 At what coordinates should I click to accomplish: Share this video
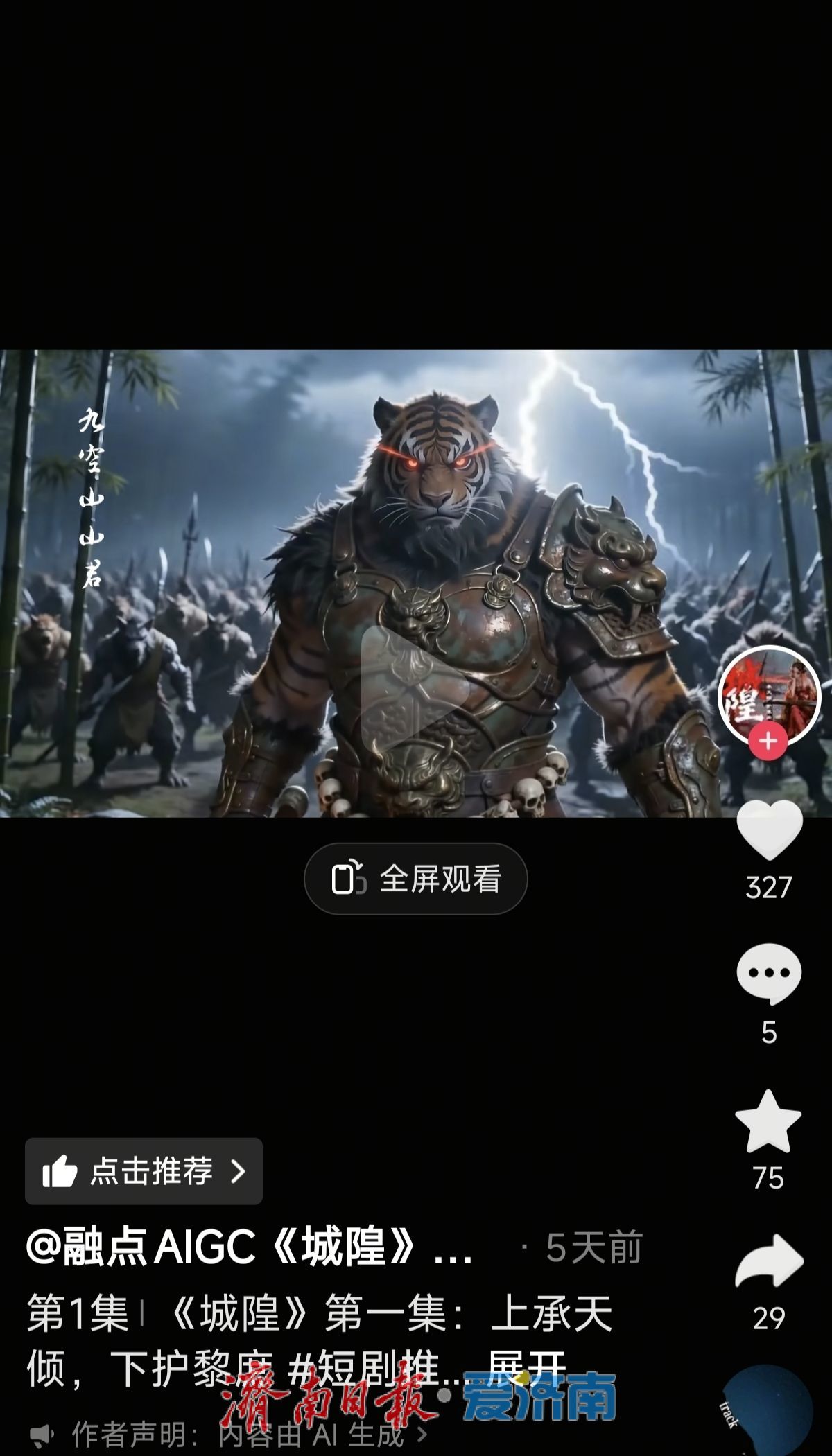pyautogui.click(x=769, y=1261)
